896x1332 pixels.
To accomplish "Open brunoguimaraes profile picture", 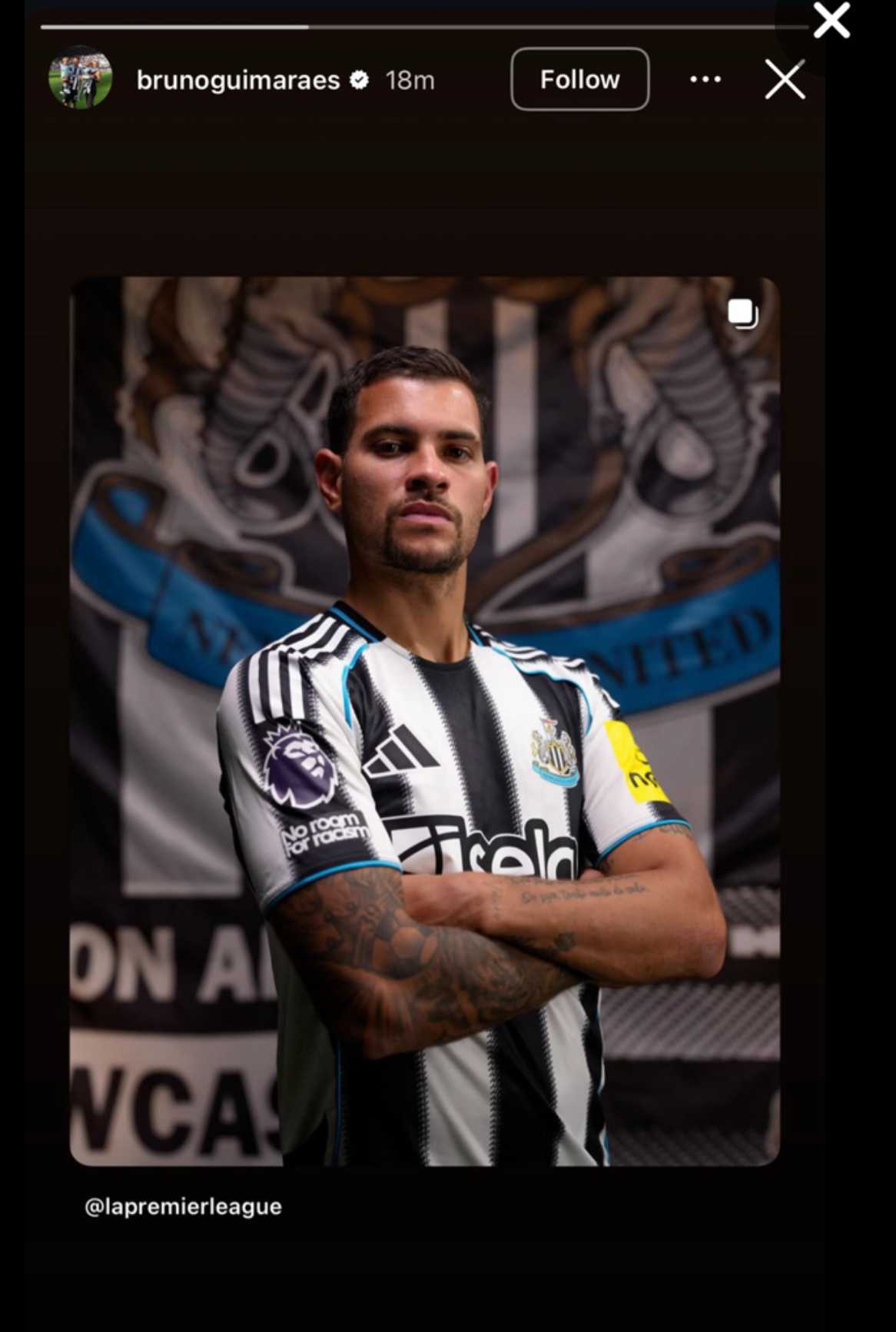I will [x=81, y=78].
